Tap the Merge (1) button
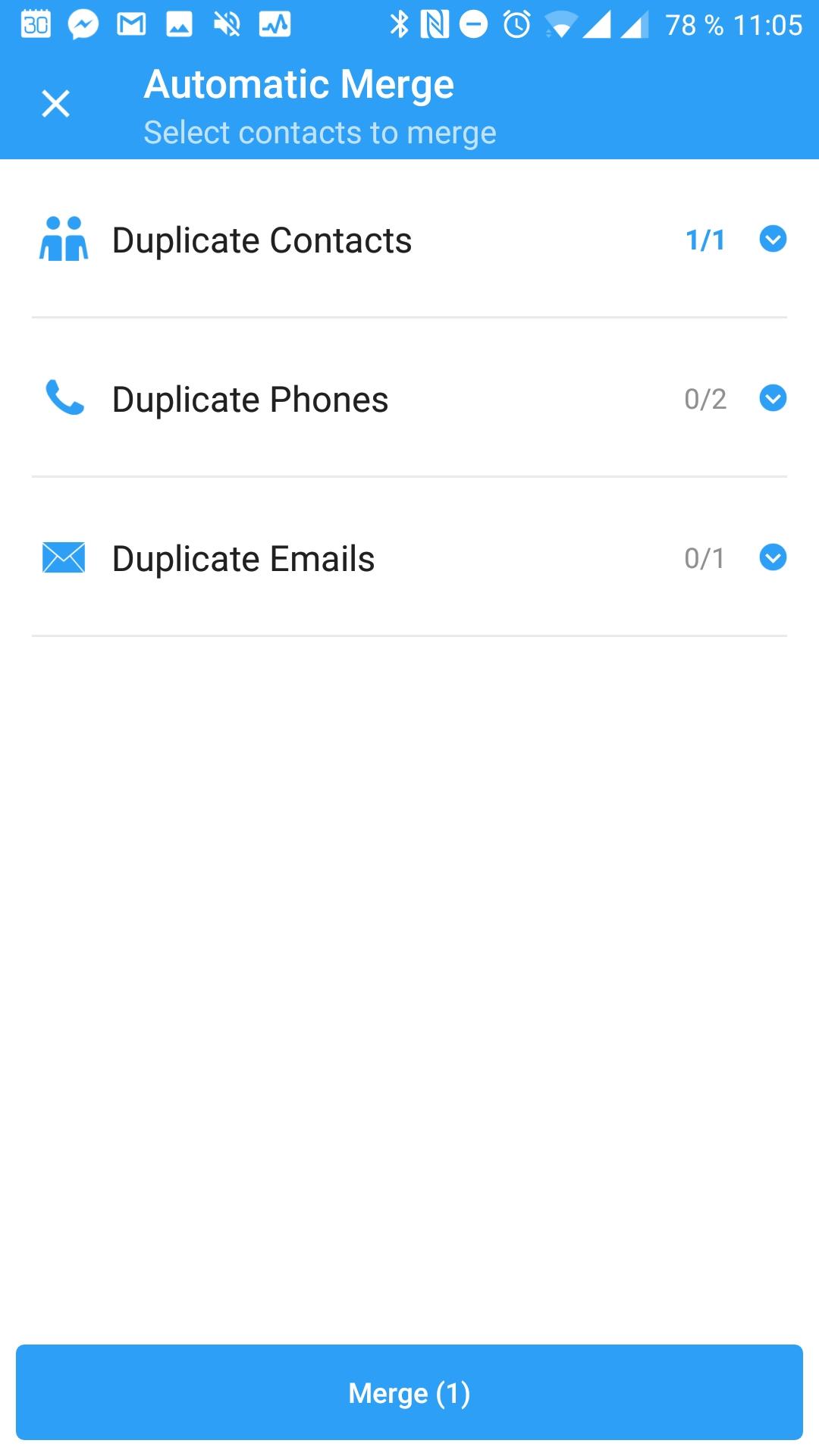Viewport: 819px width, 1456px height. pos(409,1392)
